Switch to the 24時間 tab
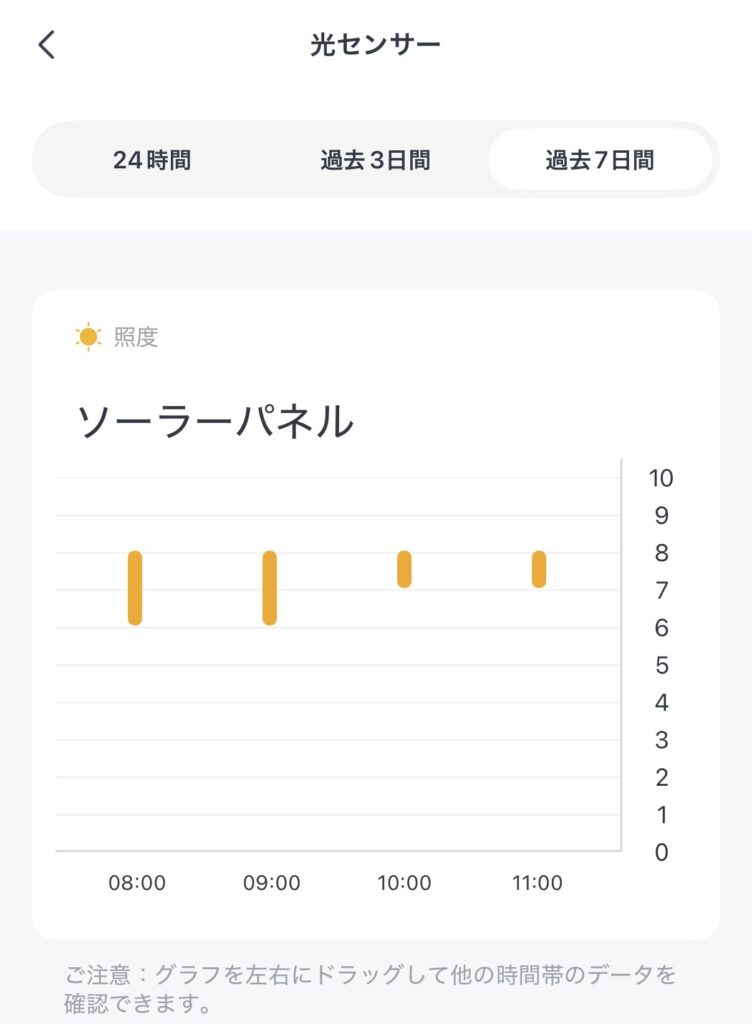 152,160
